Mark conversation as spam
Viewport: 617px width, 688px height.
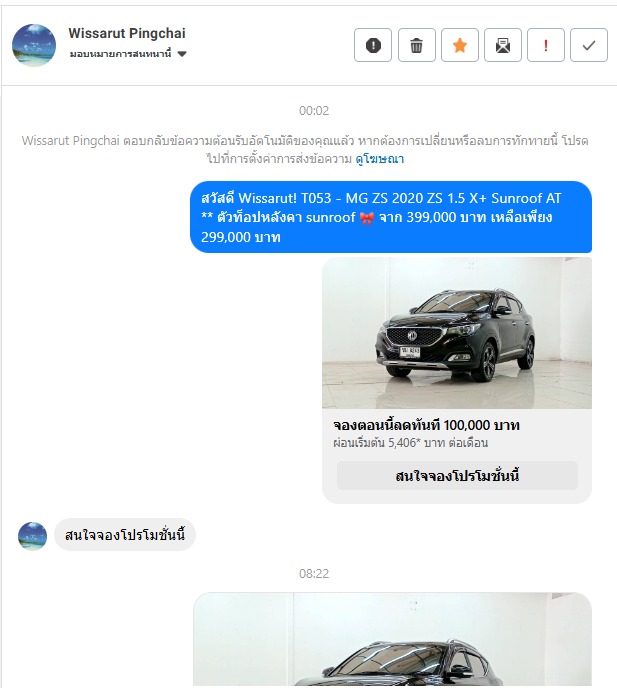tap(373, 45)
